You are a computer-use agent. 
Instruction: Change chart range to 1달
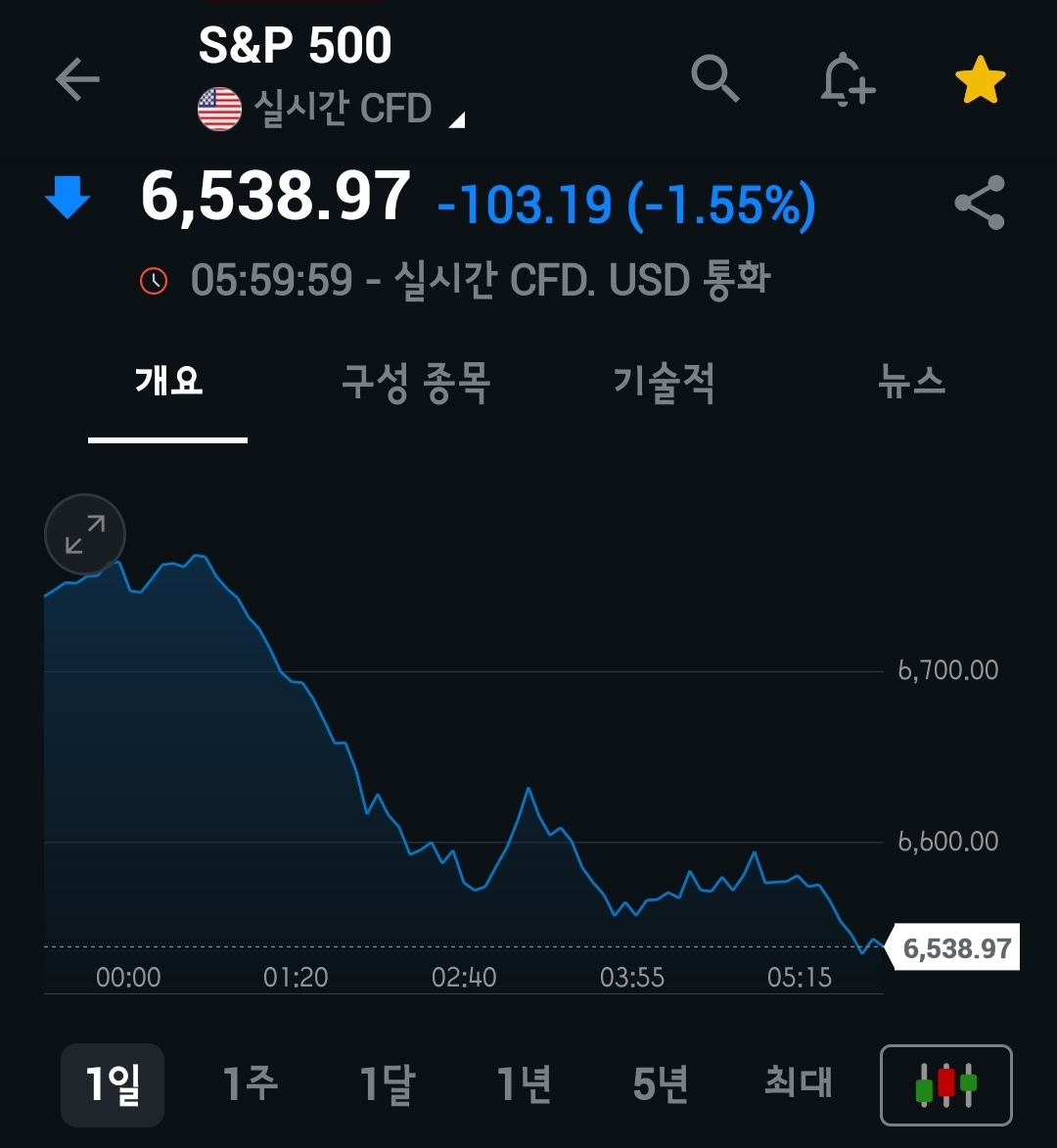(387, 1084)
